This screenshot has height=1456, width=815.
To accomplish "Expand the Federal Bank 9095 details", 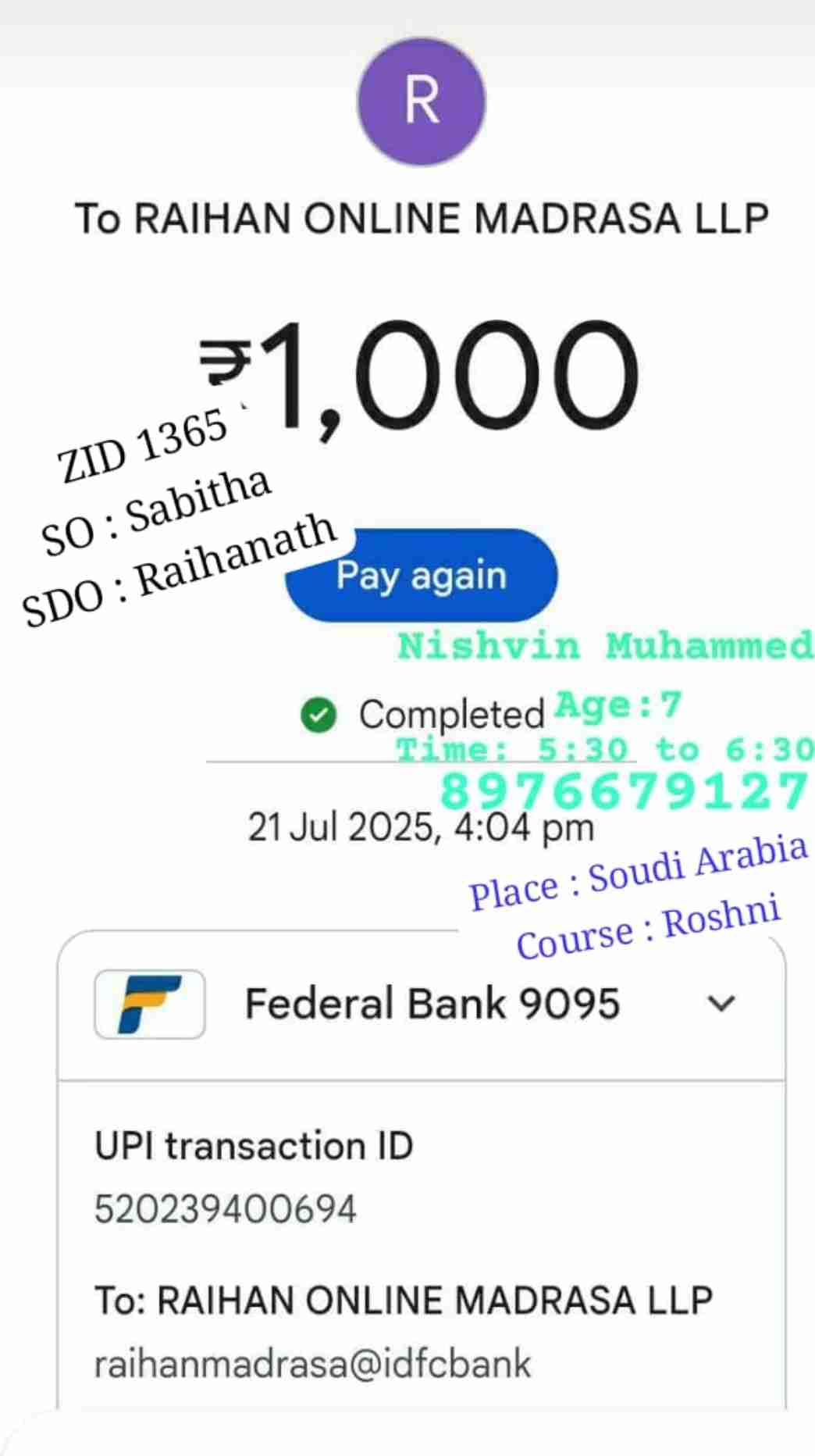I will [721, 1004].
